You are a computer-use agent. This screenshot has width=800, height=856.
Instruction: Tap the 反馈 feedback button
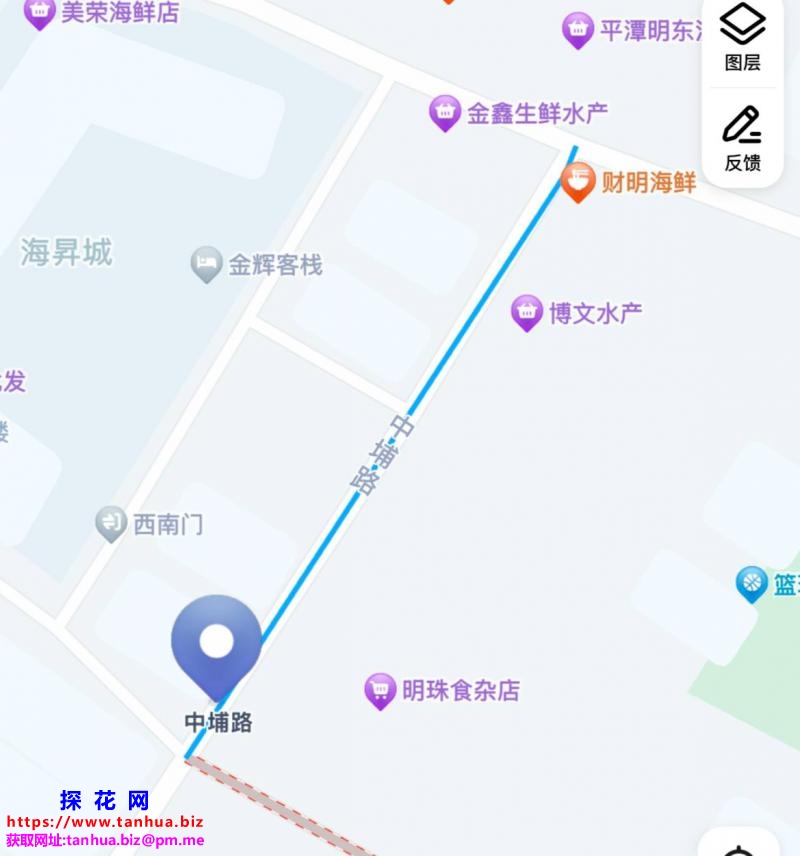(742, 138)
